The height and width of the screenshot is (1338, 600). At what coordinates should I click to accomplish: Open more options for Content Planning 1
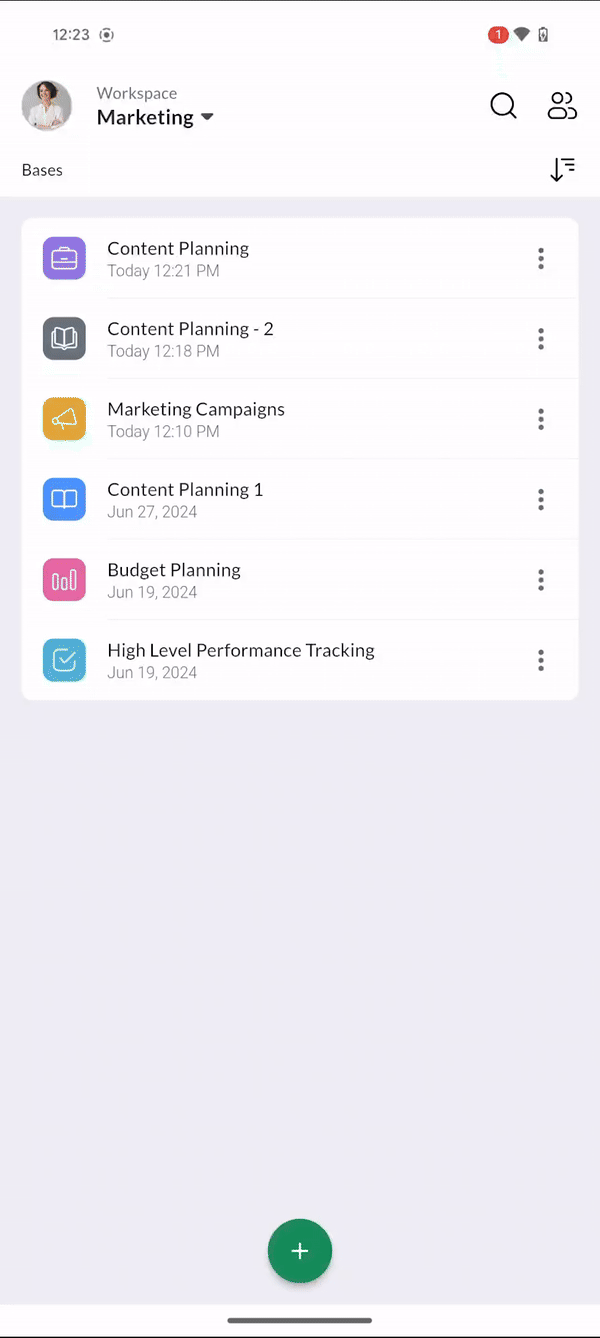(541, 499)
